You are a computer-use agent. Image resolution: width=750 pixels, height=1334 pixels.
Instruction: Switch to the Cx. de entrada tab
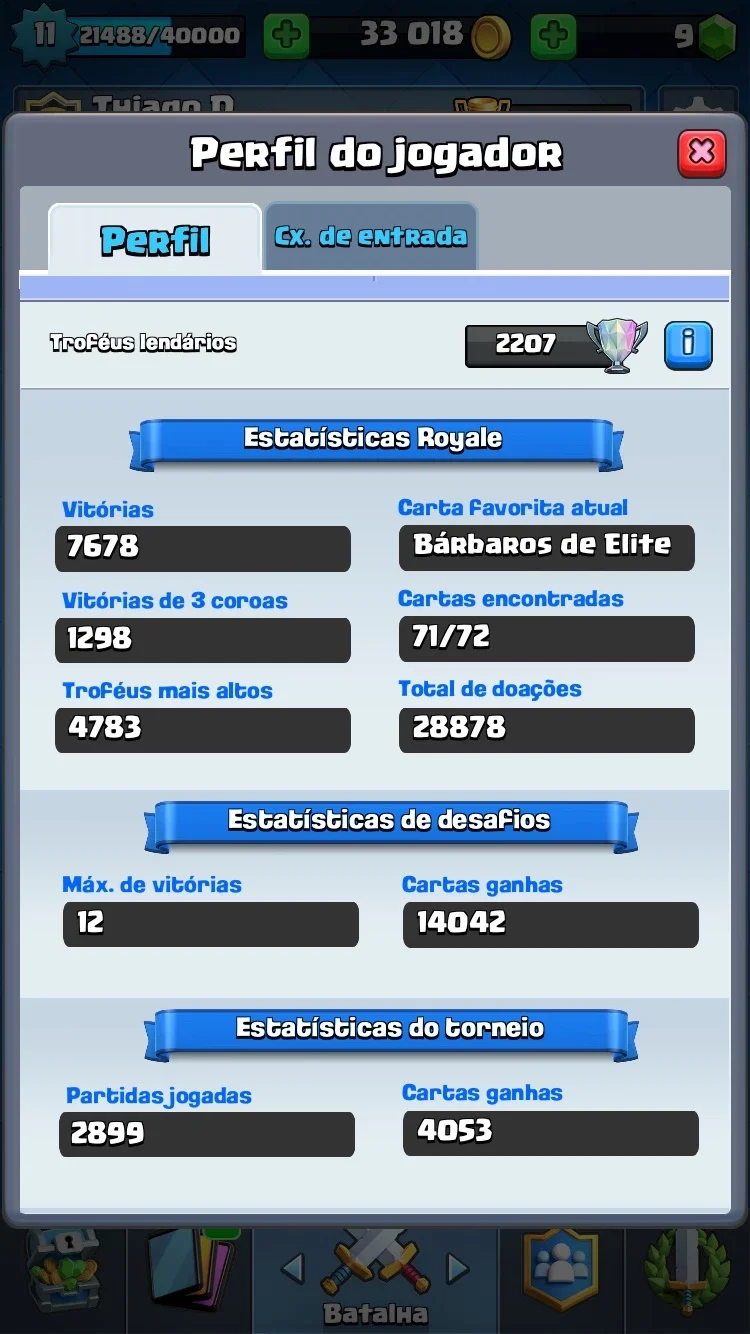point(371,236)
